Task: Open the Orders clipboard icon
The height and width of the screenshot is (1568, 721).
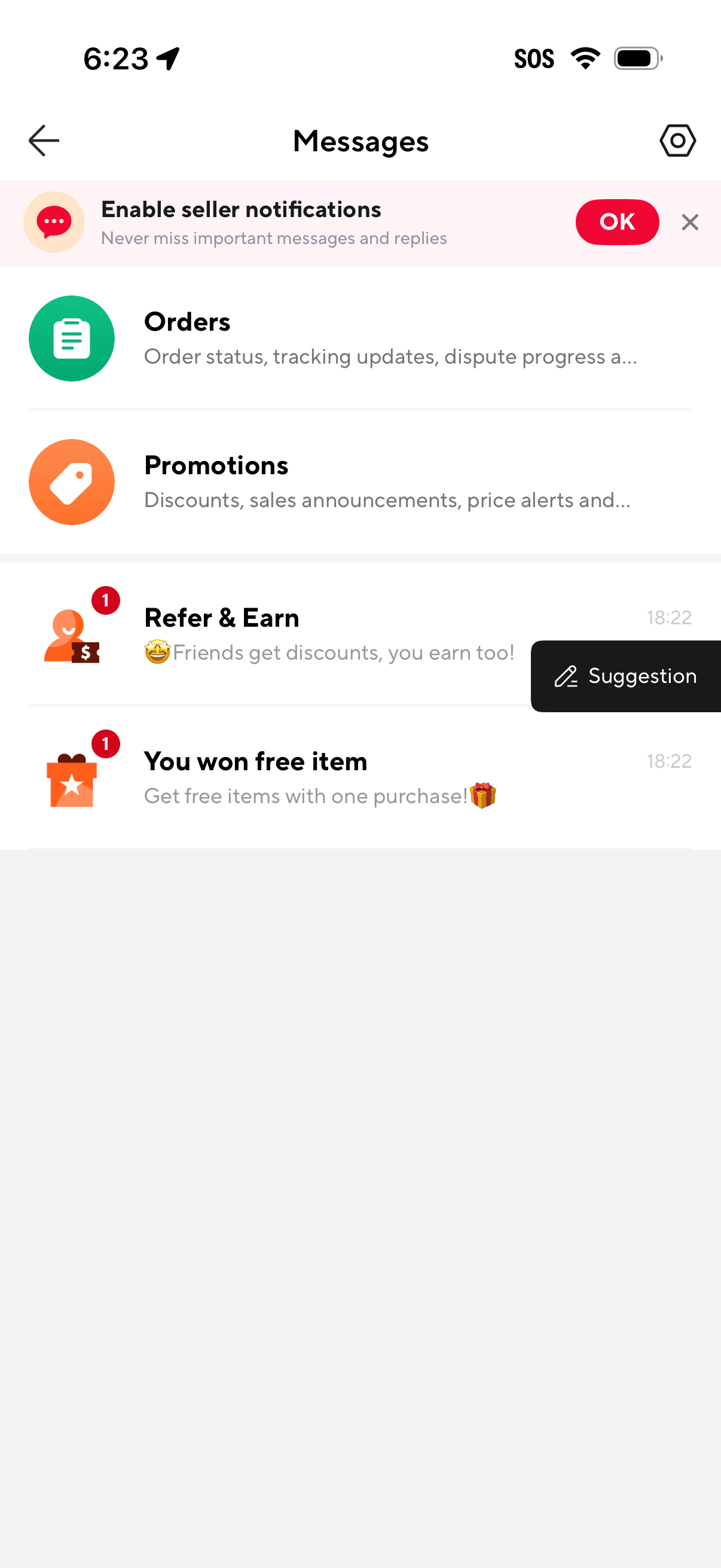Action: pos(71,338)
